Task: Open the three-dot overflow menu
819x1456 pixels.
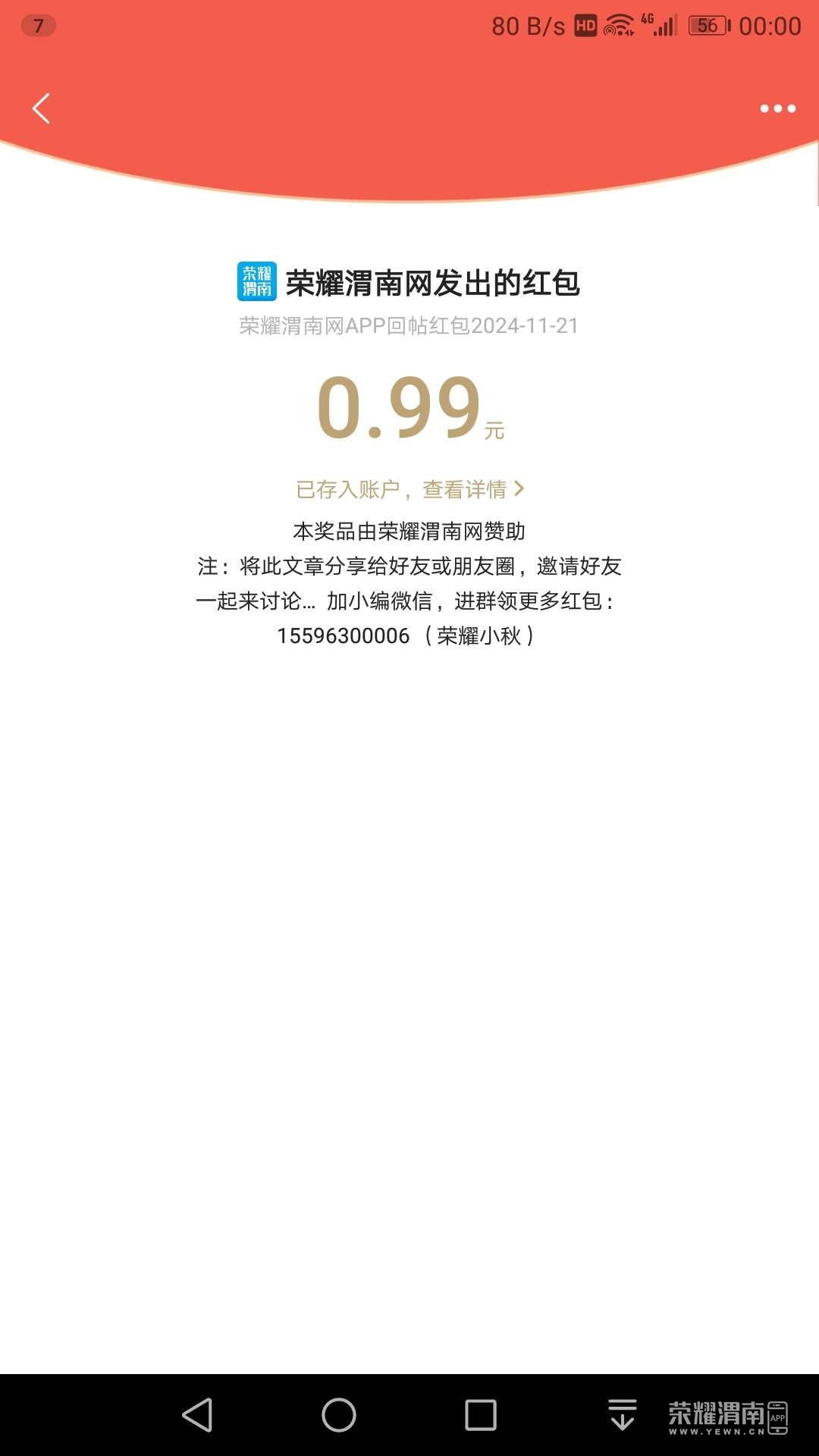Action: pos(777,108)
